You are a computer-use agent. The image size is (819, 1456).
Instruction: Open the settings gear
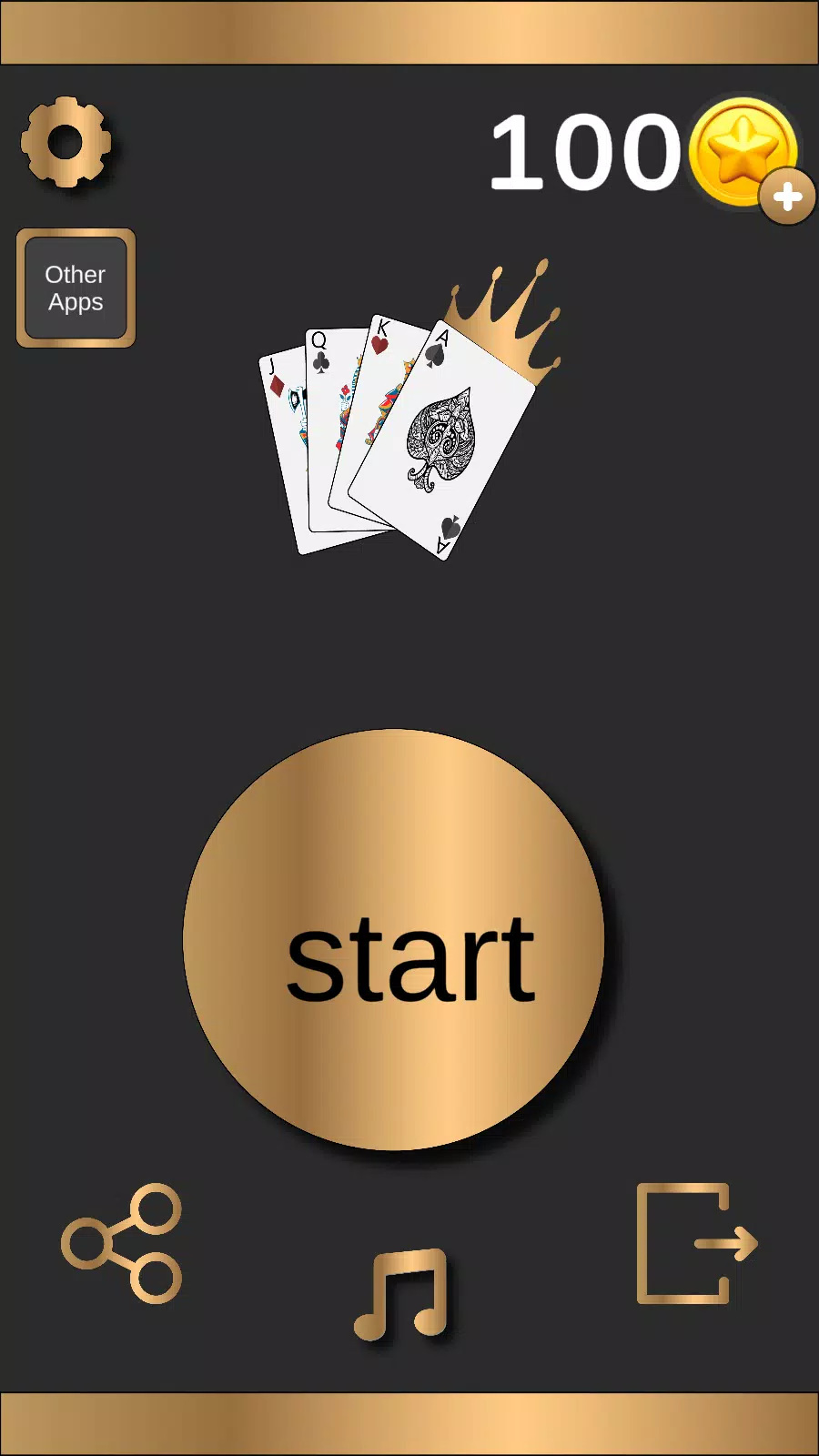coord(66,143)
